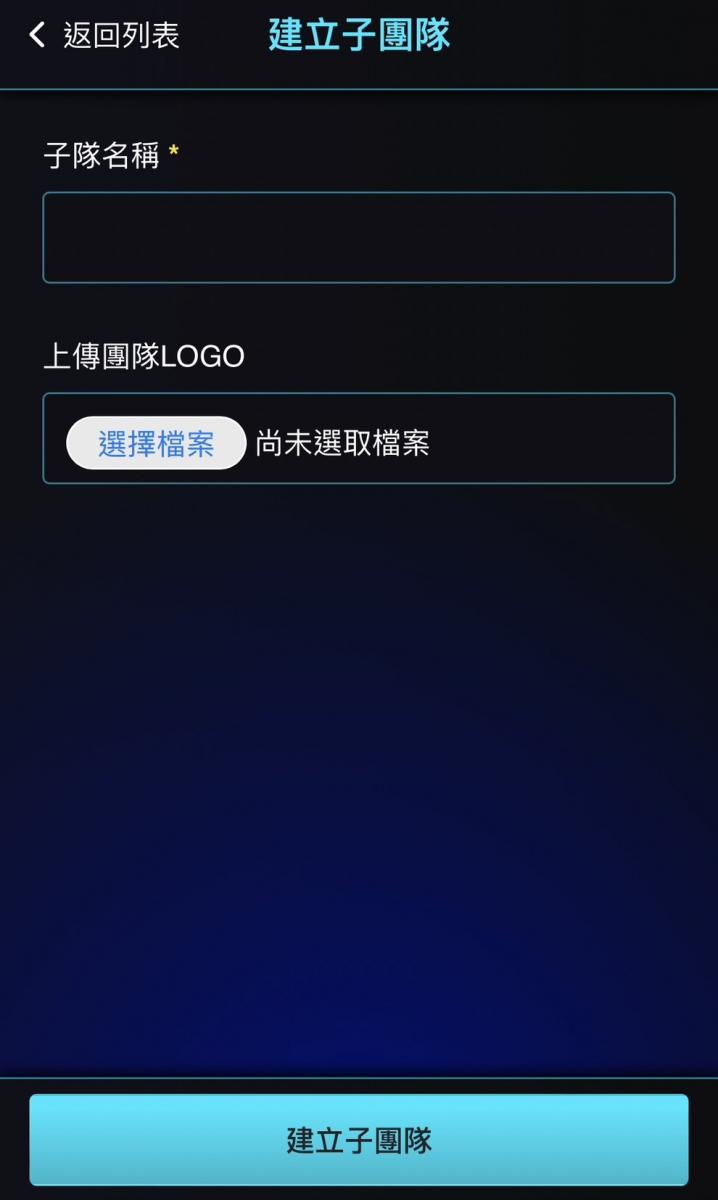Submit with the 建立子團隊 button
Screen dimensions: 718x1200
358,1140
